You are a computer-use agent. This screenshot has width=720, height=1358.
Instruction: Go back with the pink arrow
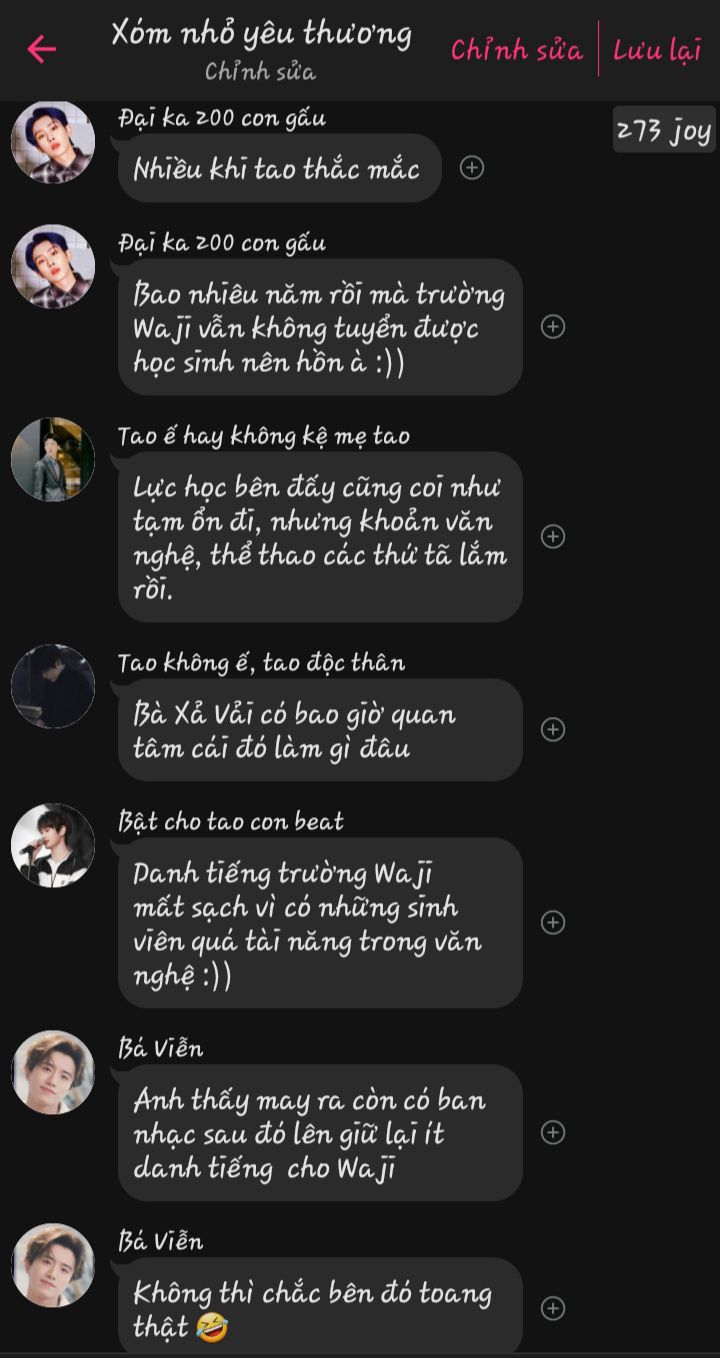pos(41,48)
